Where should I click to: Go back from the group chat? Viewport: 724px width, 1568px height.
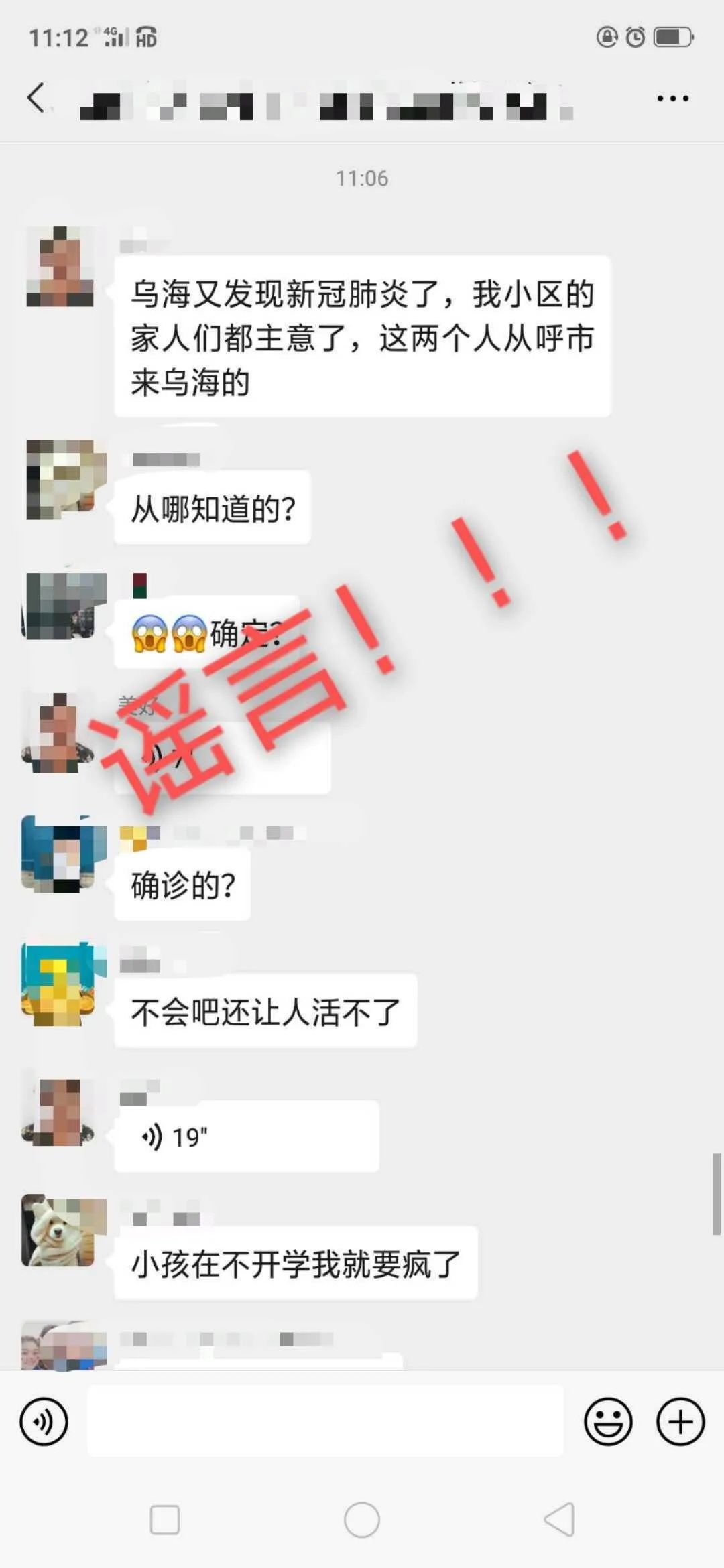[x=36, y=98]
